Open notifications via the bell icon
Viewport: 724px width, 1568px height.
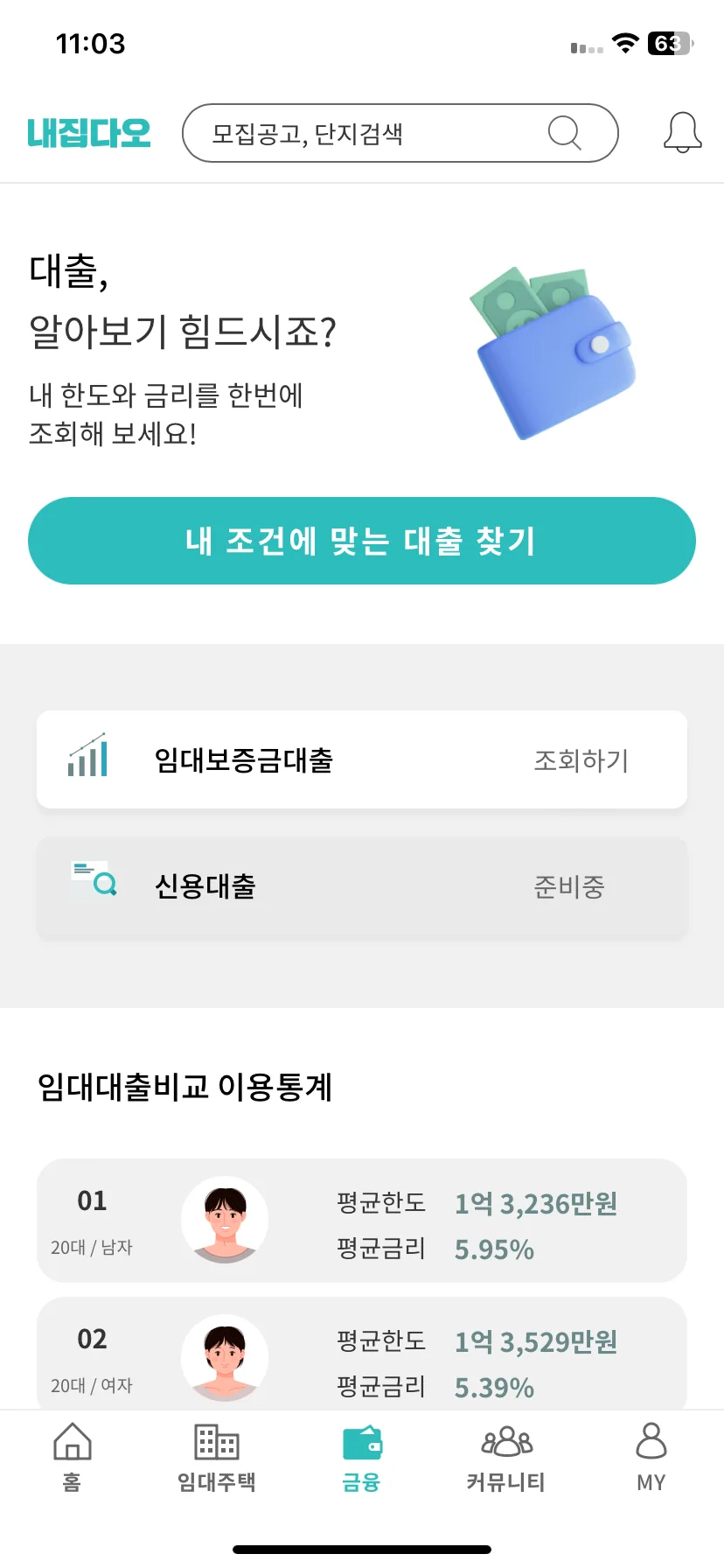click(683, 132)
